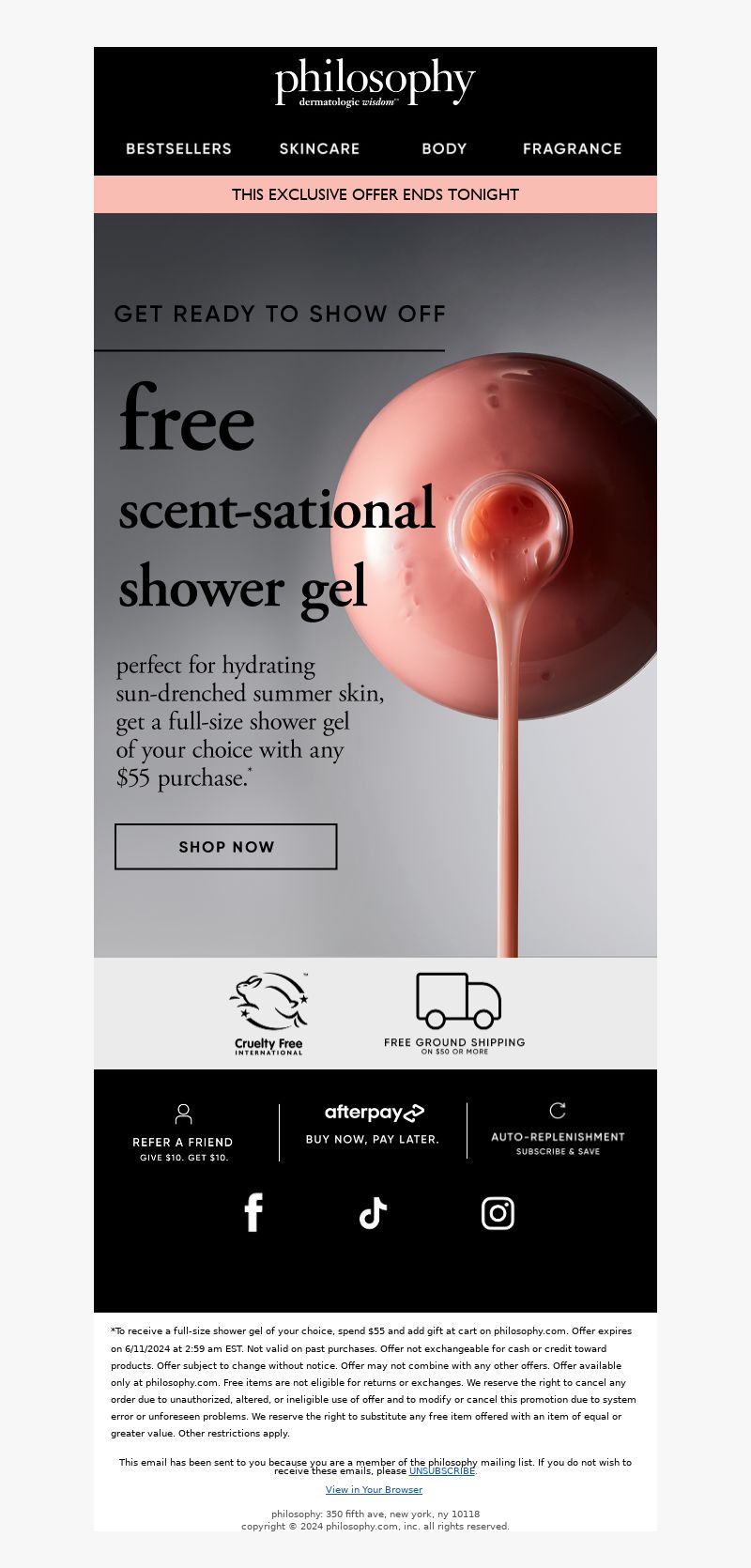This screenshot has height=1568, width=751.
Task: Tap the Shop Now button
Action: pyautogui.click(x=225, y=846)
